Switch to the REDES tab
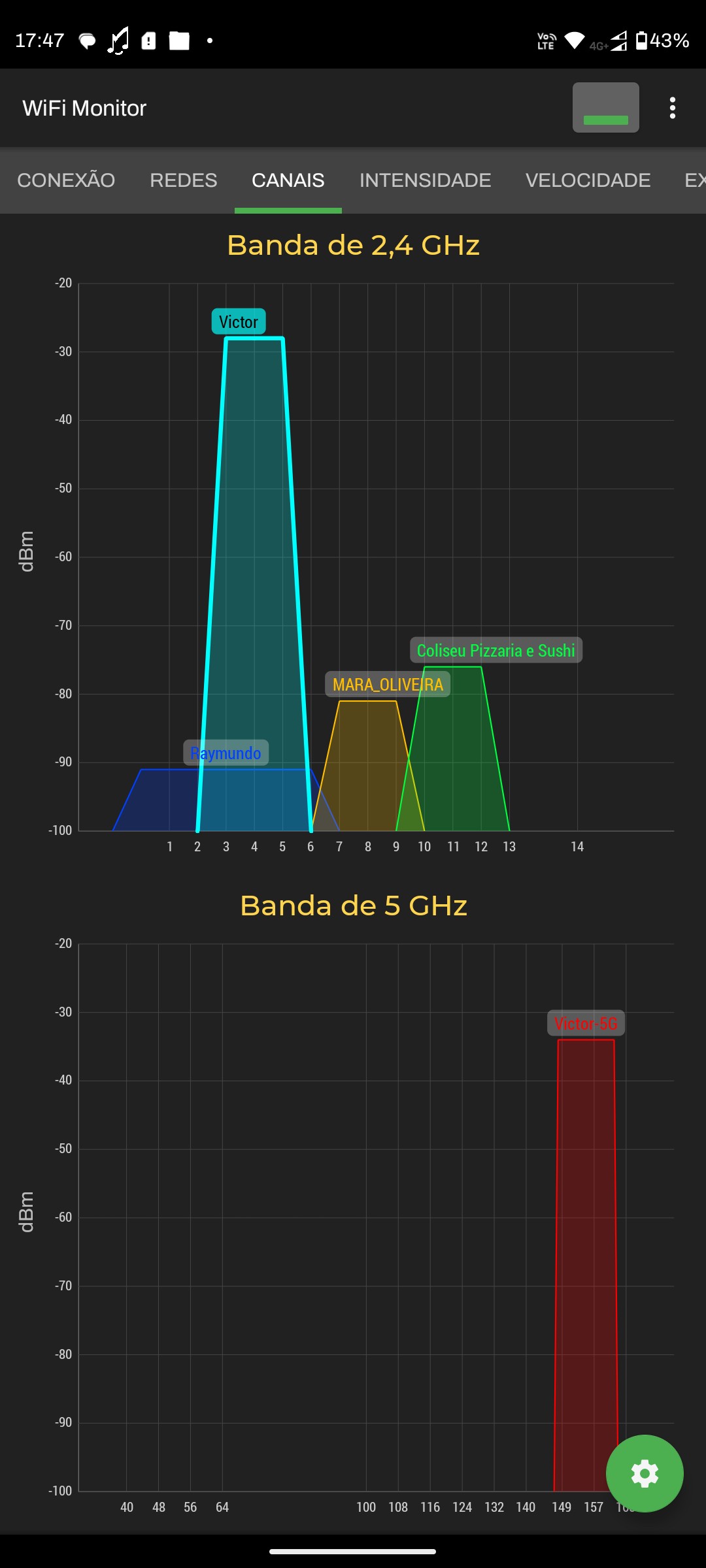Screen dimensions: 706x1568 coord(183,180)
